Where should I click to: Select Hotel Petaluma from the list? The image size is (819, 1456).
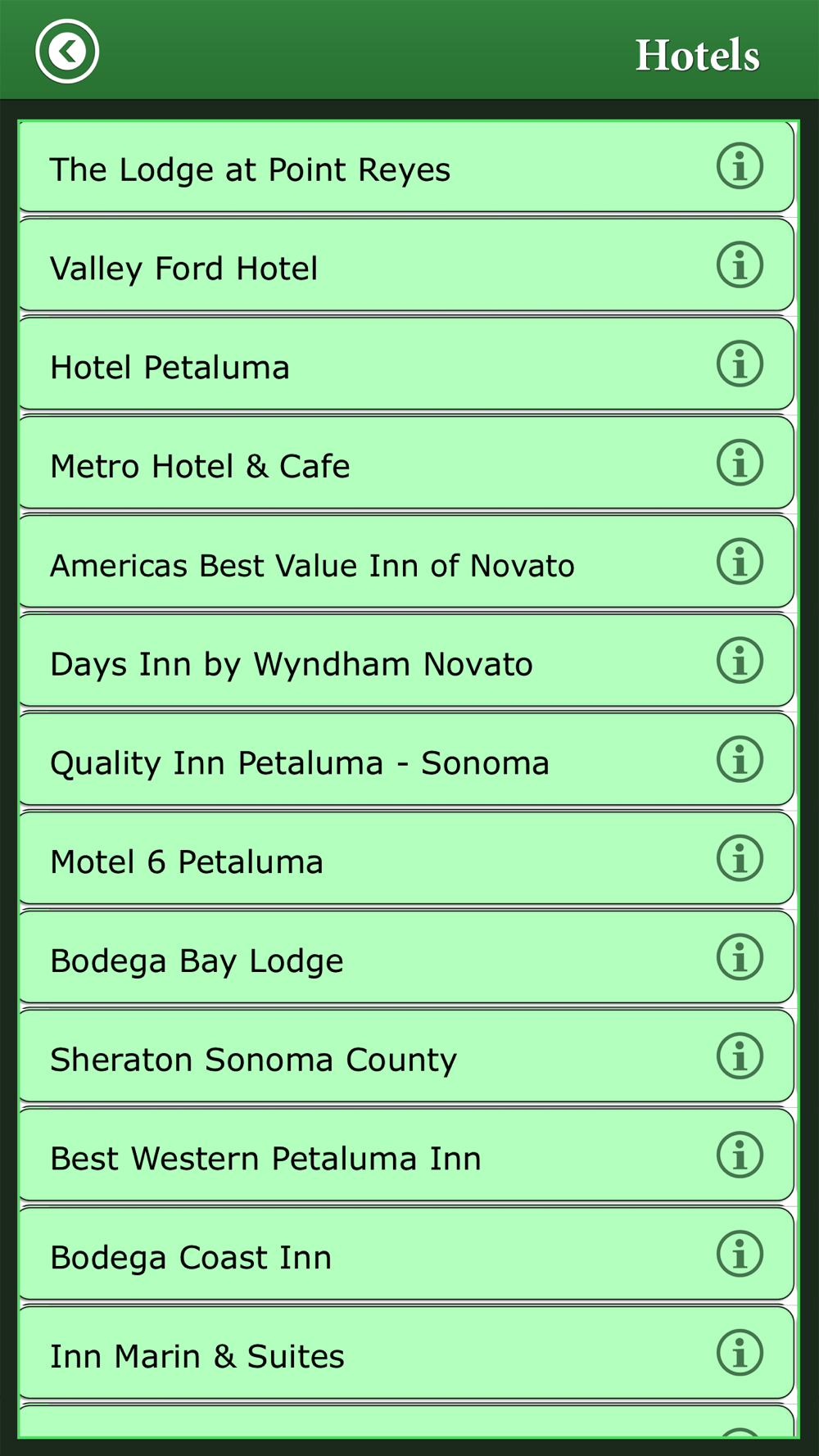406,364
